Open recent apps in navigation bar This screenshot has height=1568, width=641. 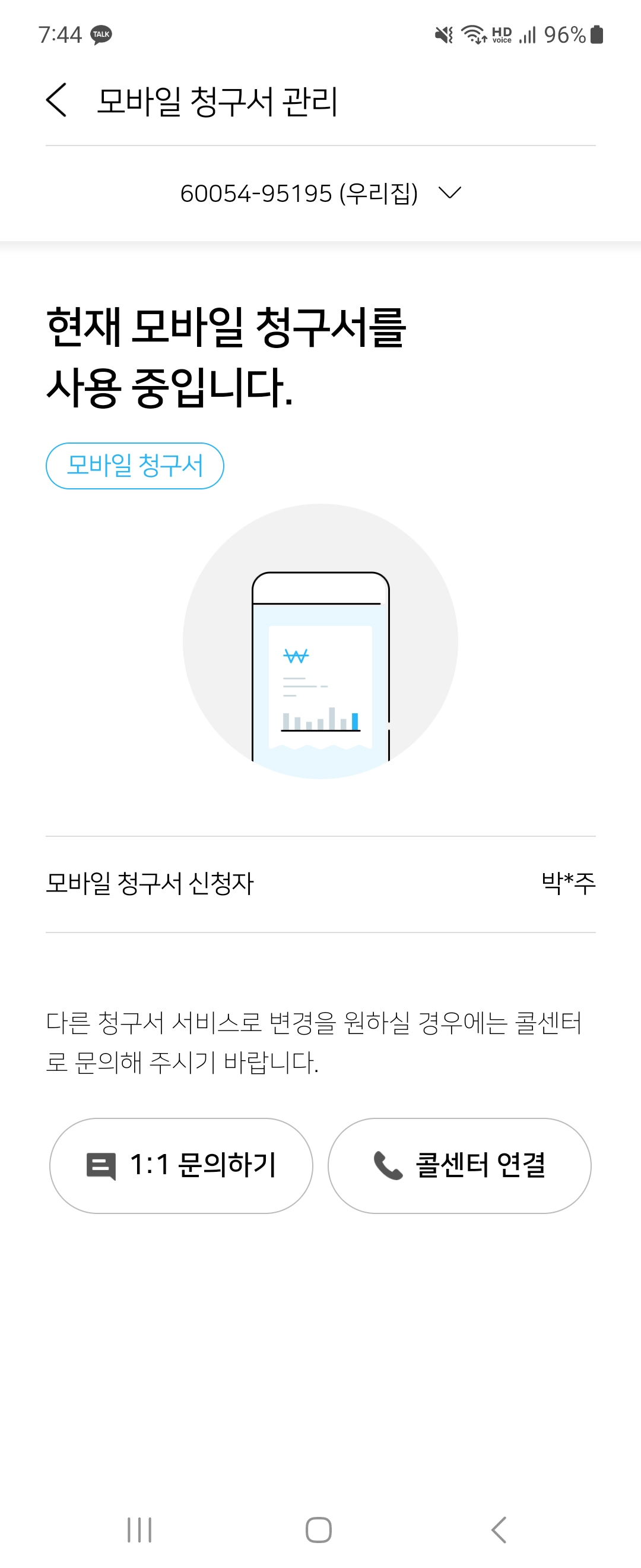tap(139, 1529)
